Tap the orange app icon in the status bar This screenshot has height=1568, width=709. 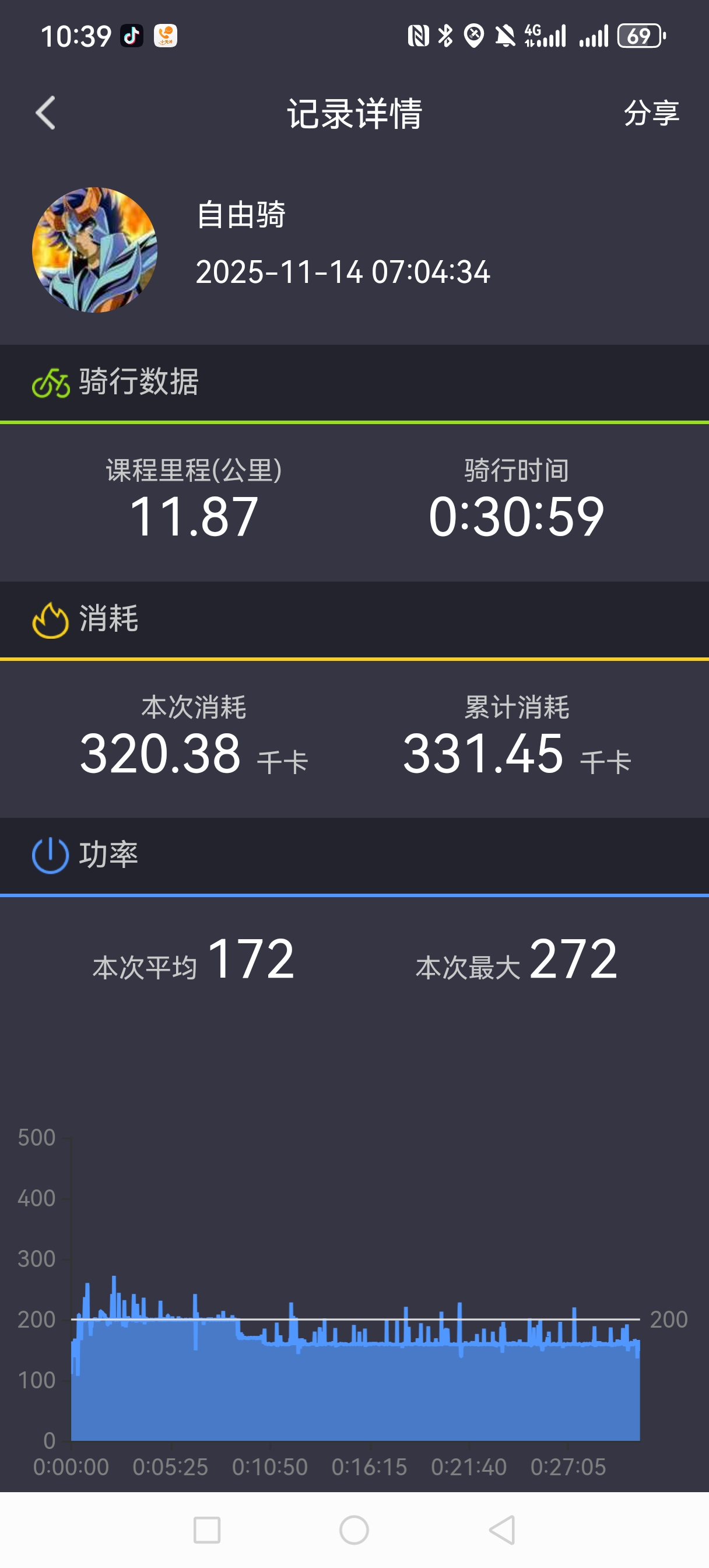[166, 36]
